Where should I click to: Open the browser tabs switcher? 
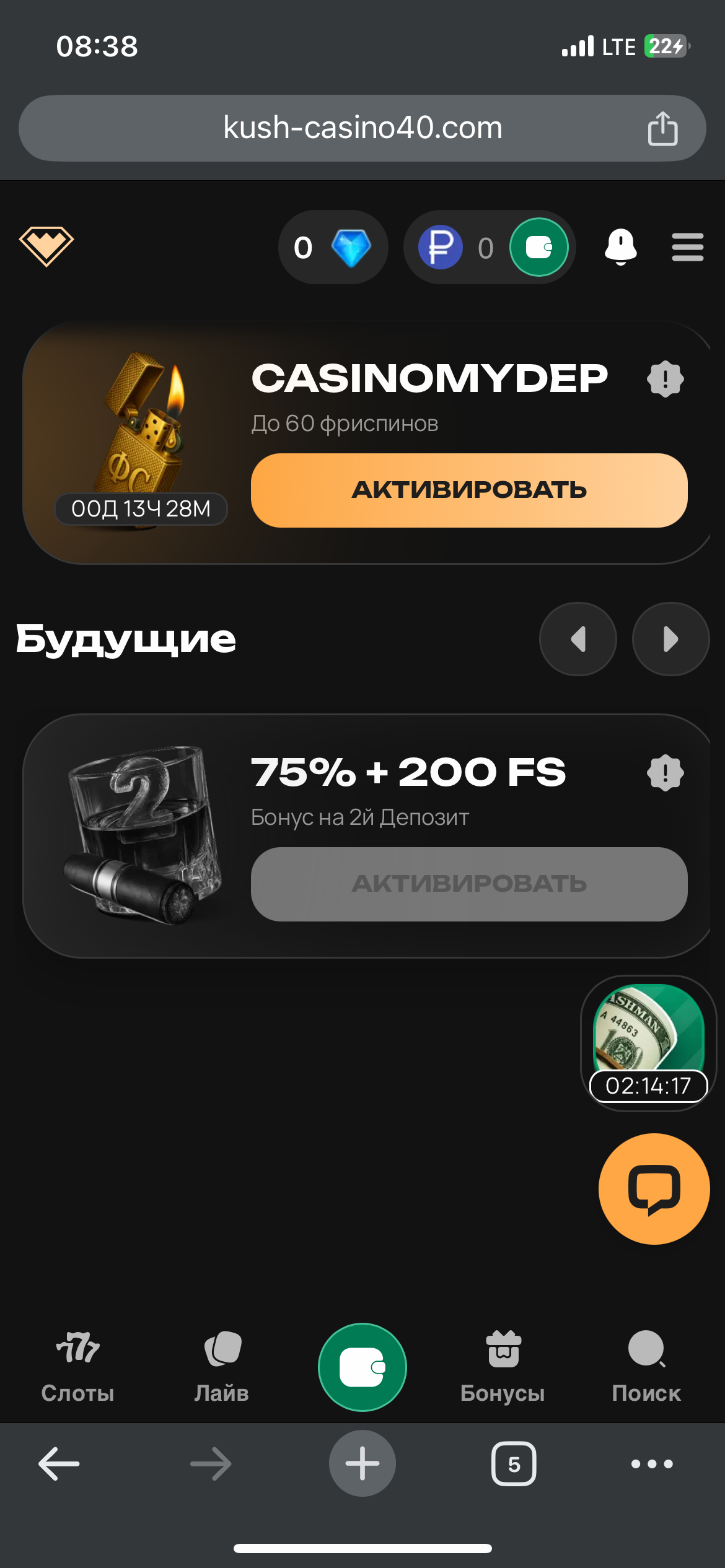pos(514,1464)
